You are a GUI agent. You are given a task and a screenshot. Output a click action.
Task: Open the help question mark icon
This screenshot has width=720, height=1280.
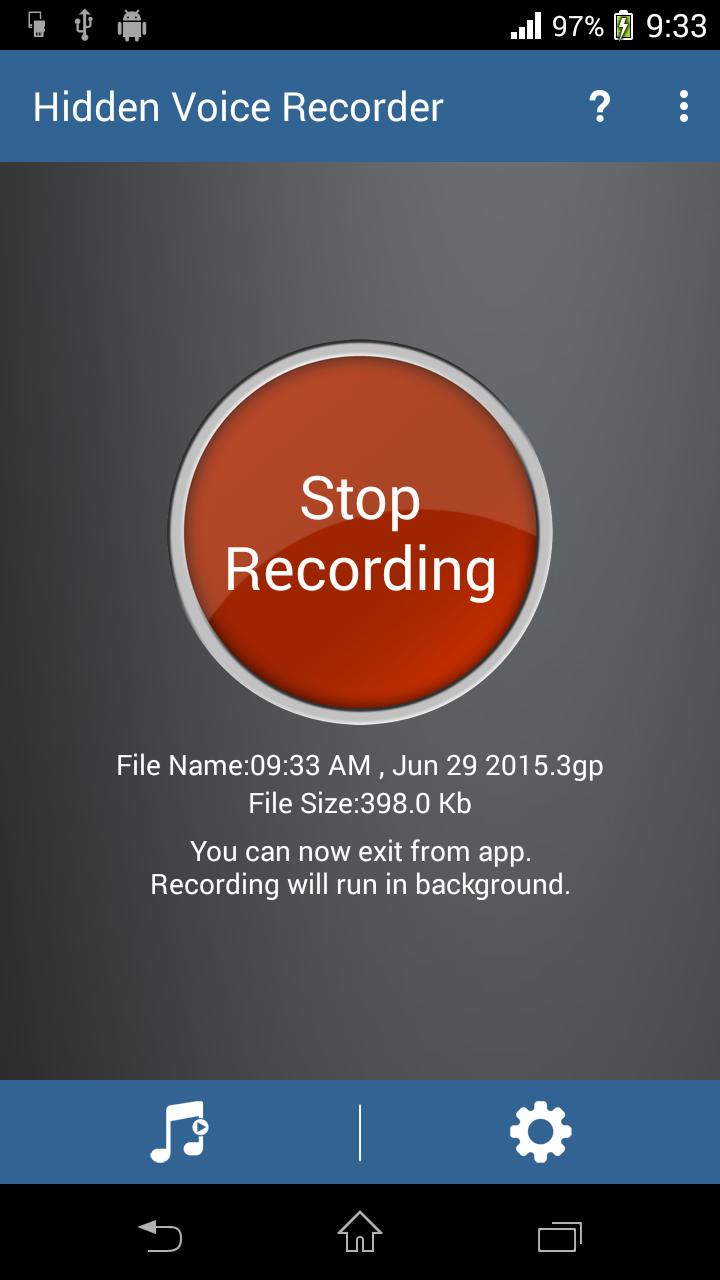pos(599,106)
